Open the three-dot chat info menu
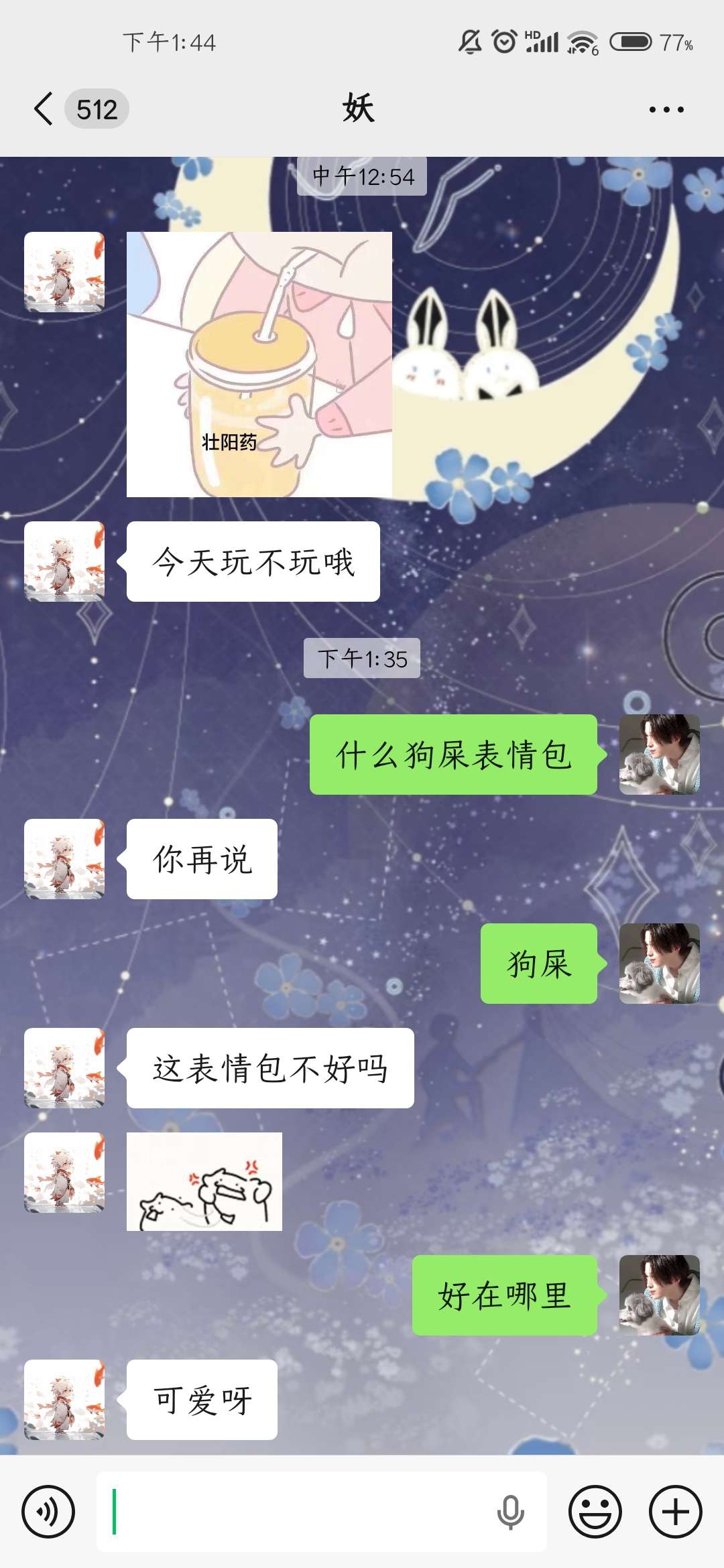Viewport: 724px width, 1568px height. pos(666,109)
